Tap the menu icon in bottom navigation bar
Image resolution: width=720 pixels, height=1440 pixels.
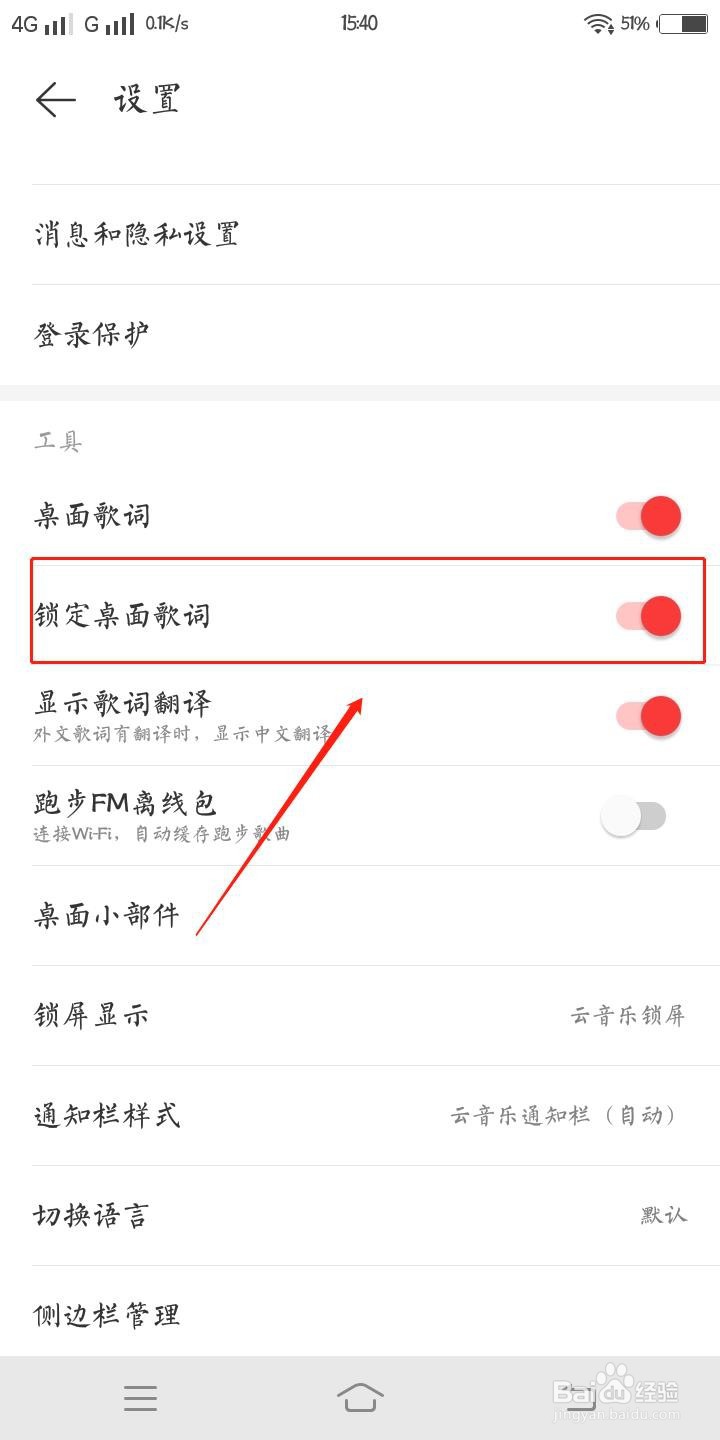(x=140, y=1398)
